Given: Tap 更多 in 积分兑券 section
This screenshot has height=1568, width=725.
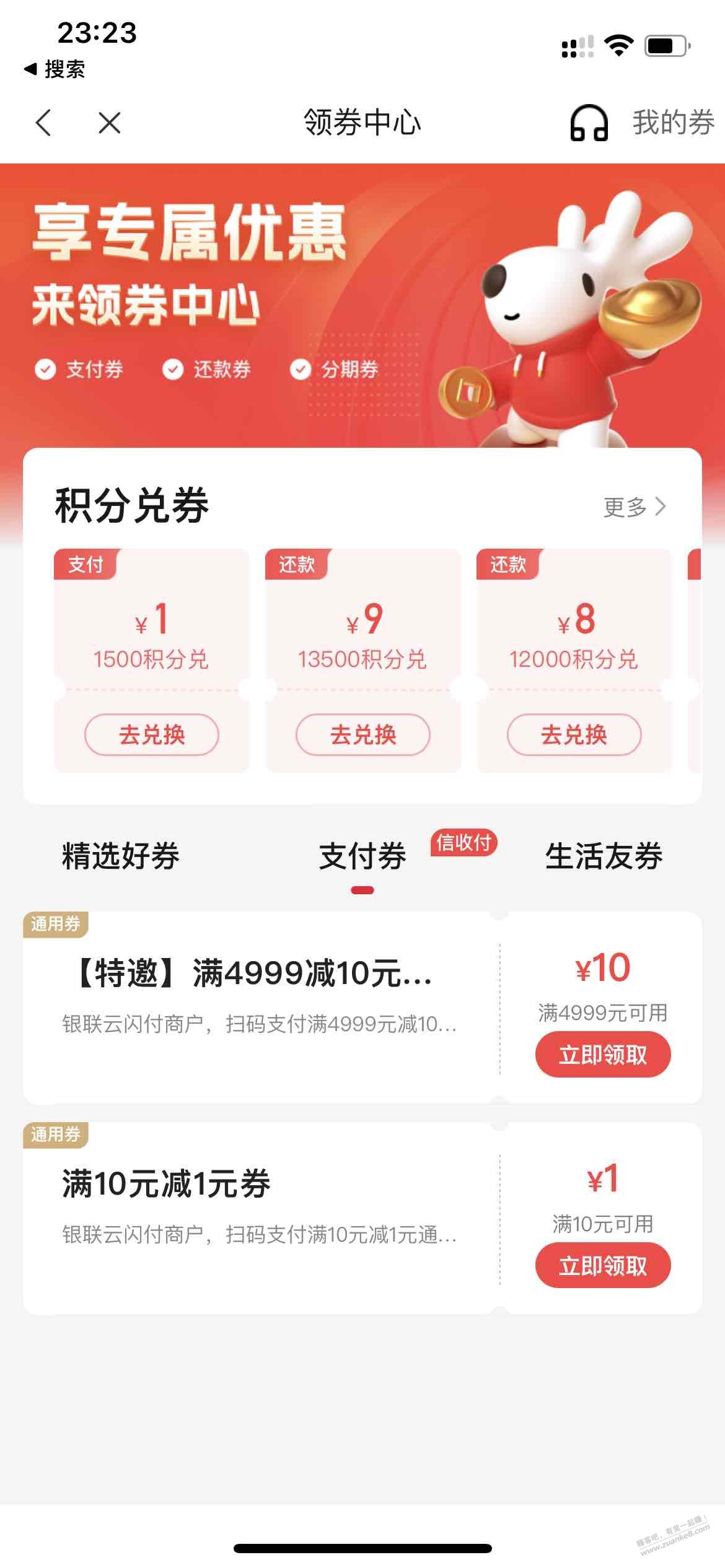Looking at the screenshot, I should pyautogui.click(x=635, y=507).
